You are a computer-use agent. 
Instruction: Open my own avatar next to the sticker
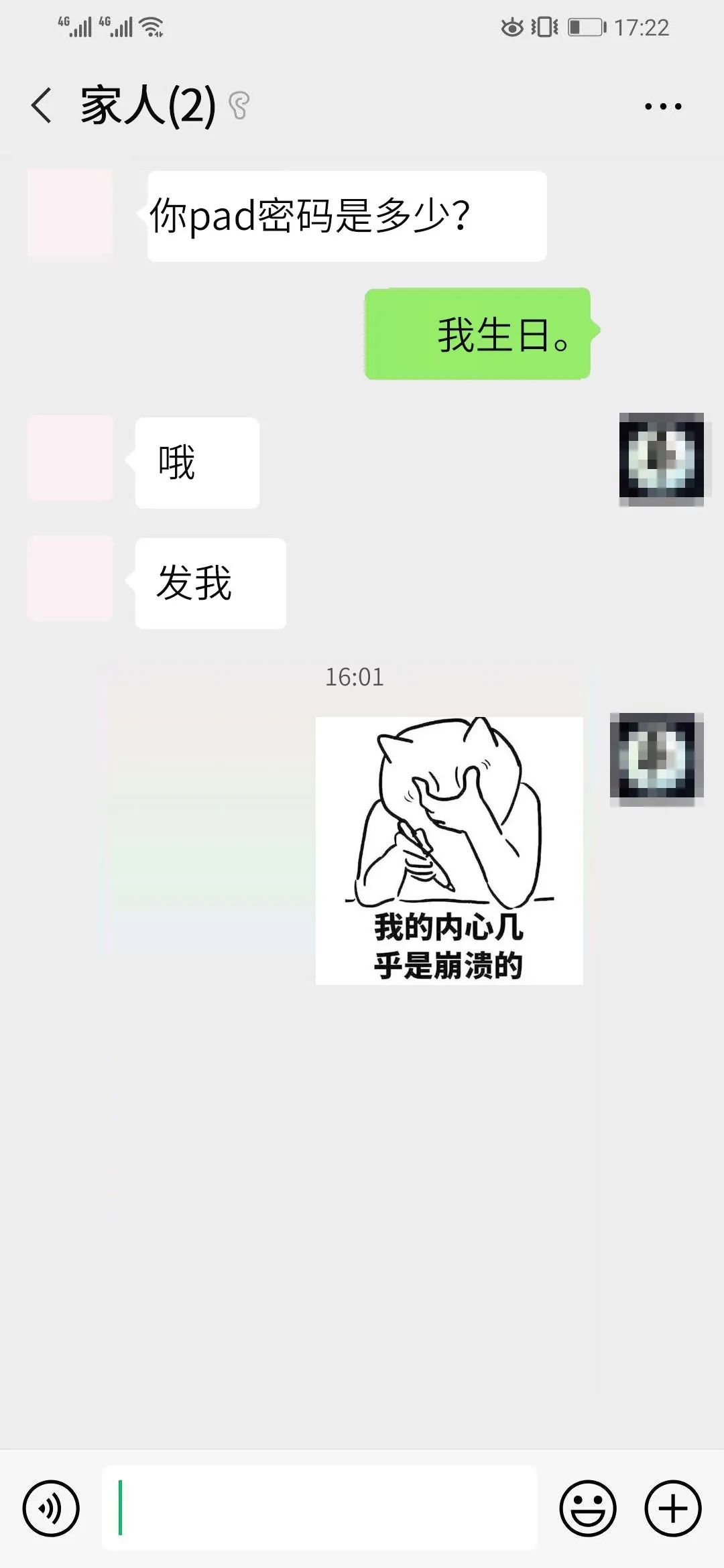[x=656, y=759]
